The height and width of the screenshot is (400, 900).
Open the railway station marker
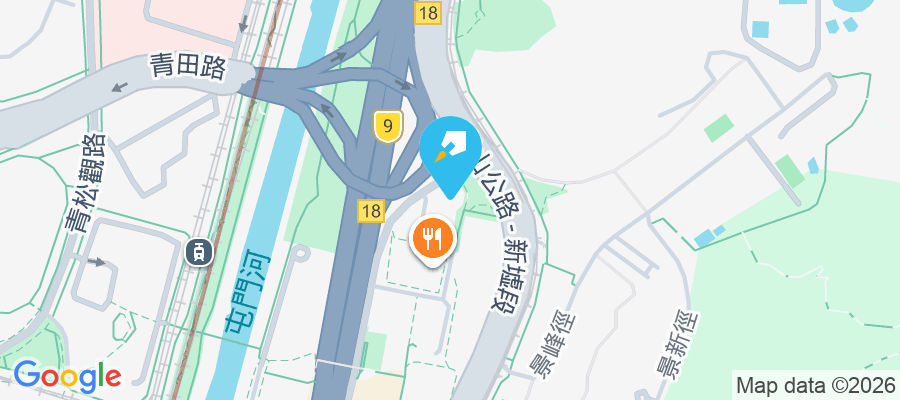pos(198,252)
